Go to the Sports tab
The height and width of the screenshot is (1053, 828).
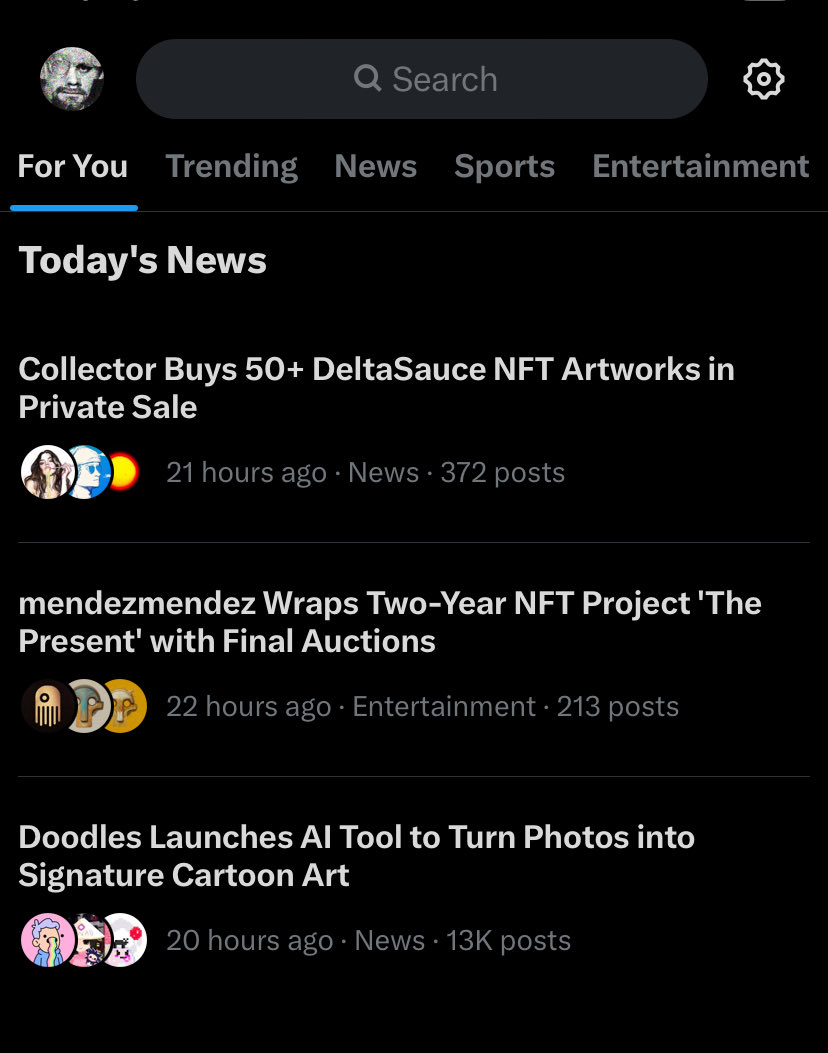[x=504, y=166]
